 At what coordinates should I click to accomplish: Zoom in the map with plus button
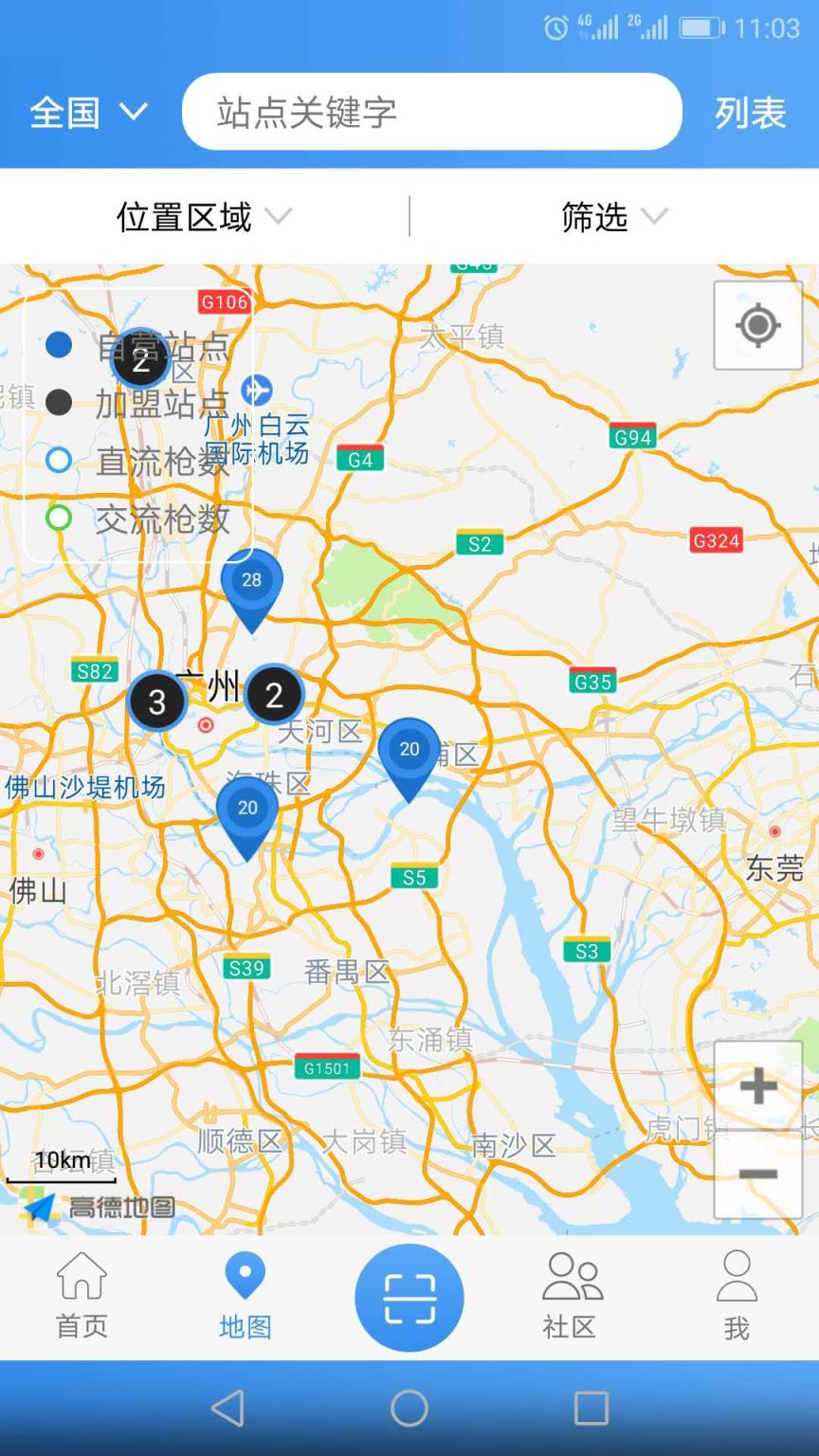(757, 1085)
